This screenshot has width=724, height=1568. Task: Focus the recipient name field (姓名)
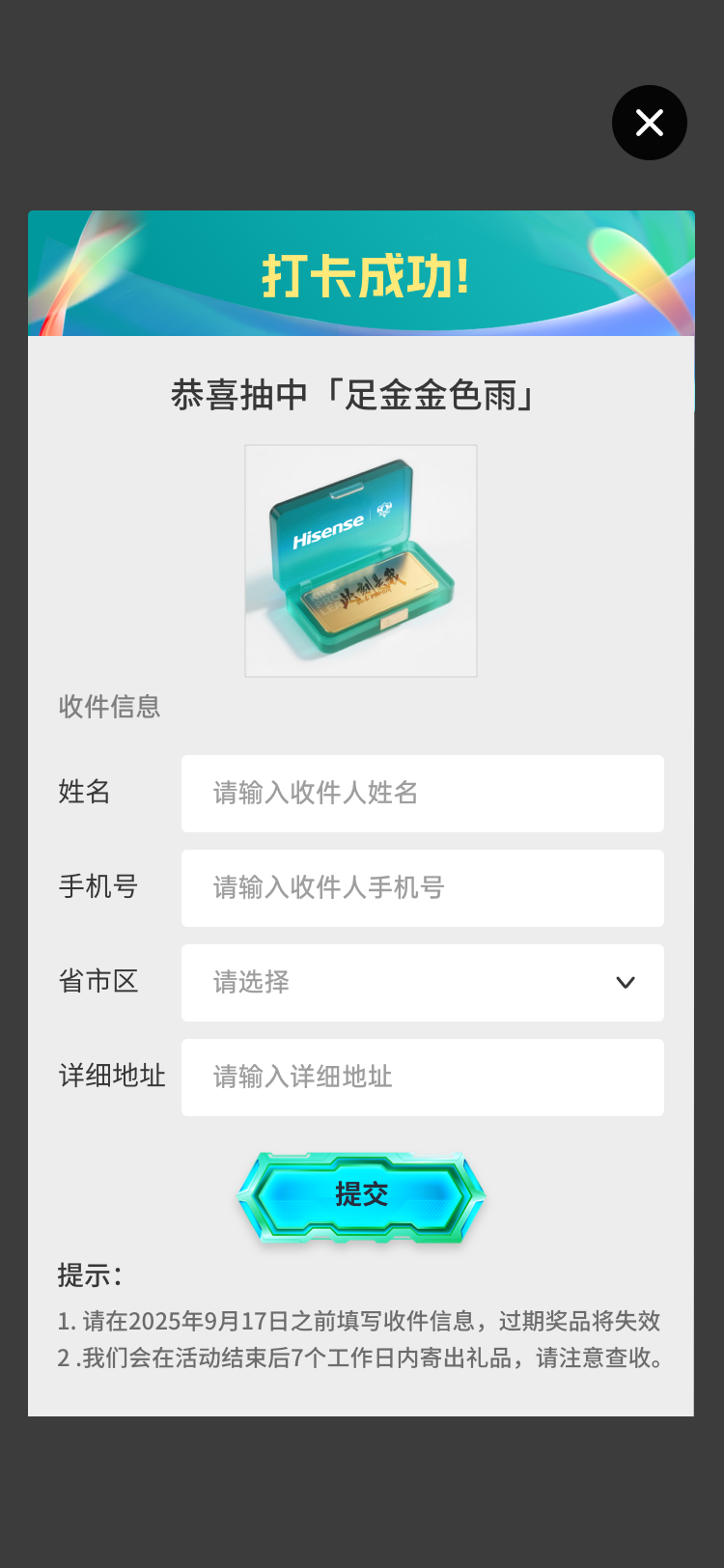coord(422,794)
